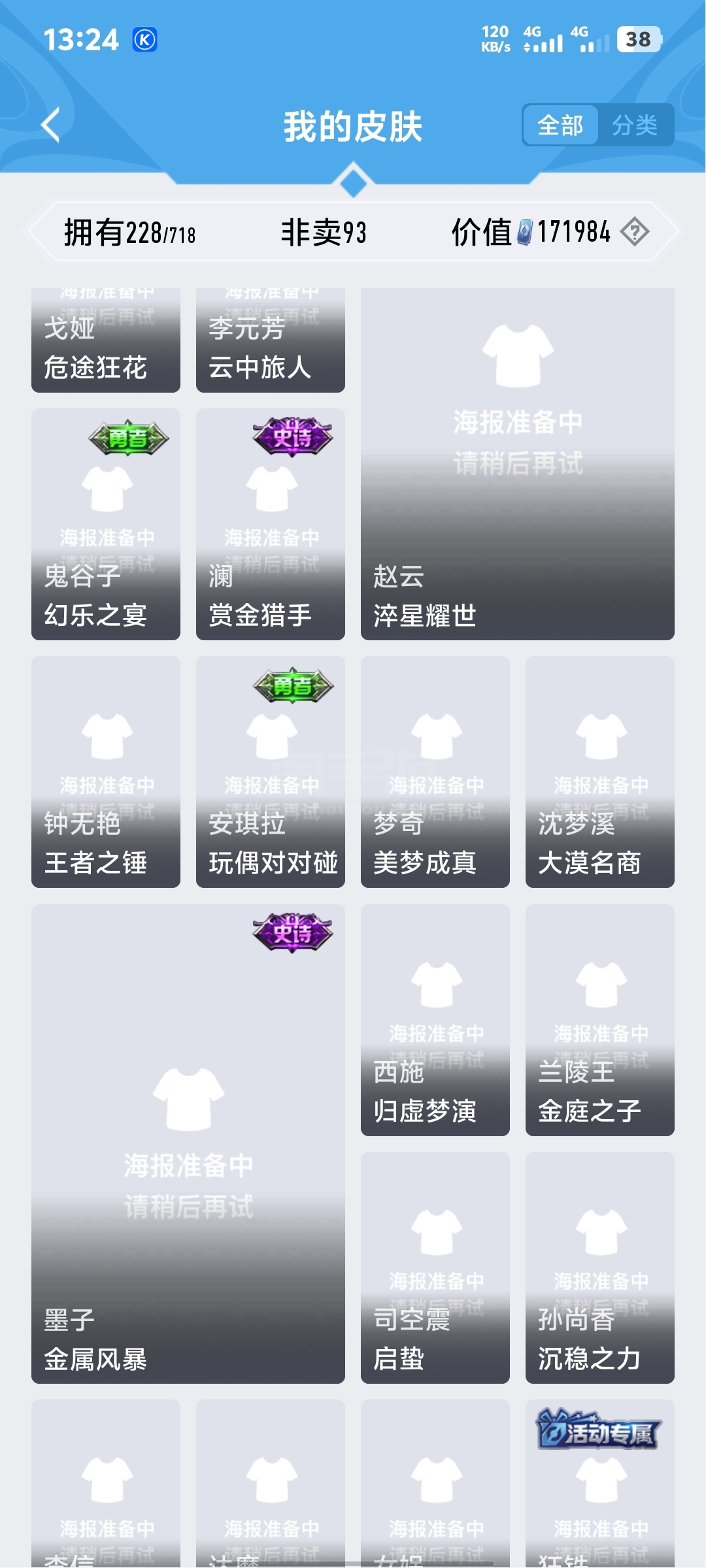The width and height of the screenshot is (706, 1568).
Task: Select the 全部 view
Action: click(560, 125)
